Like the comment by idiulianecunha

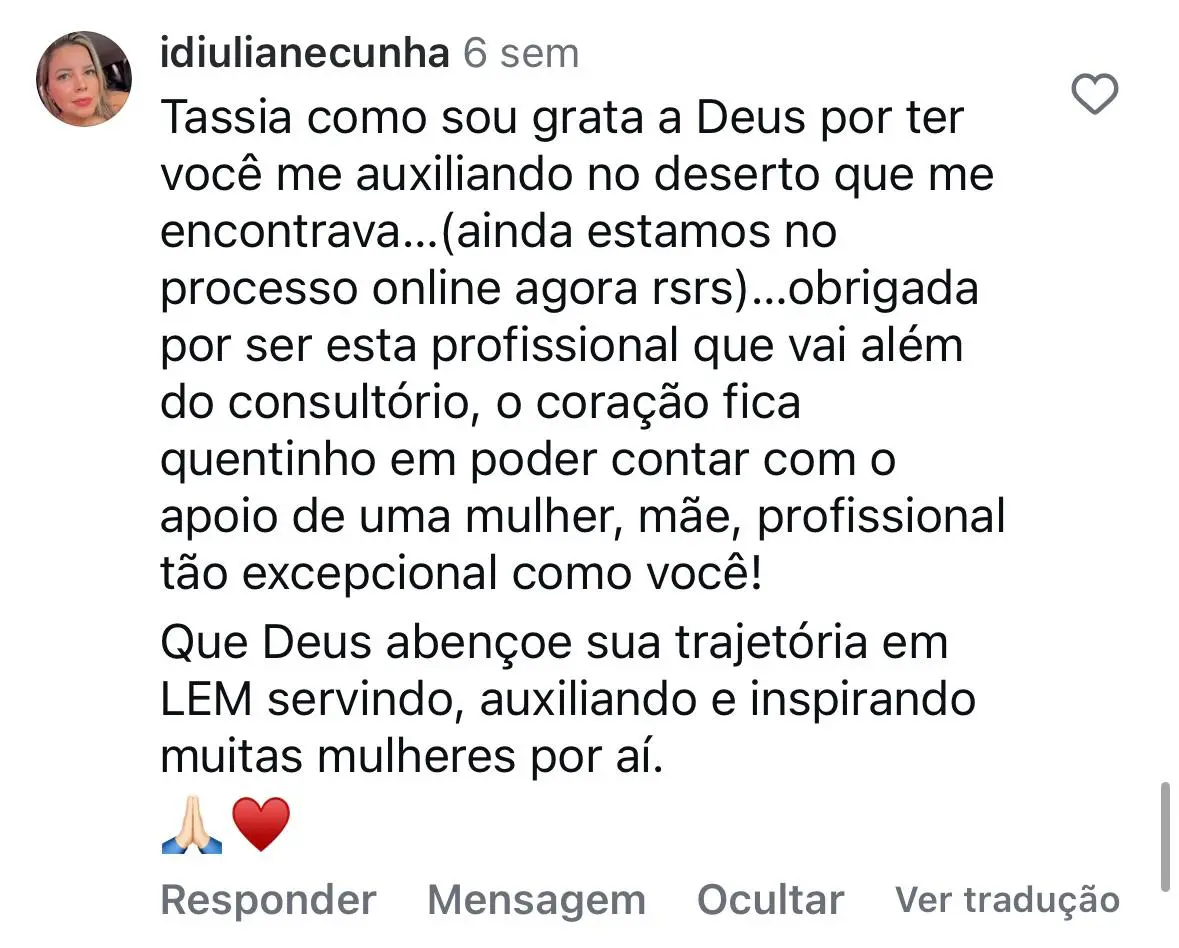(1094, 96)
